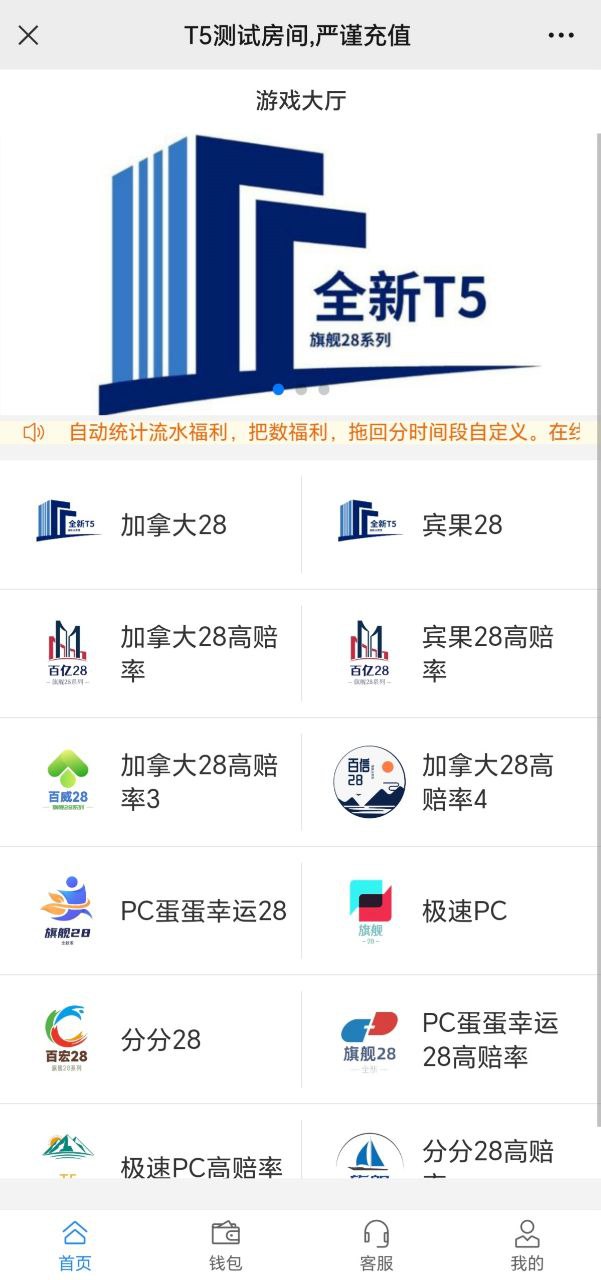
Task: Open the three-dot overflow menu
Action: click(x=561, y=35)
